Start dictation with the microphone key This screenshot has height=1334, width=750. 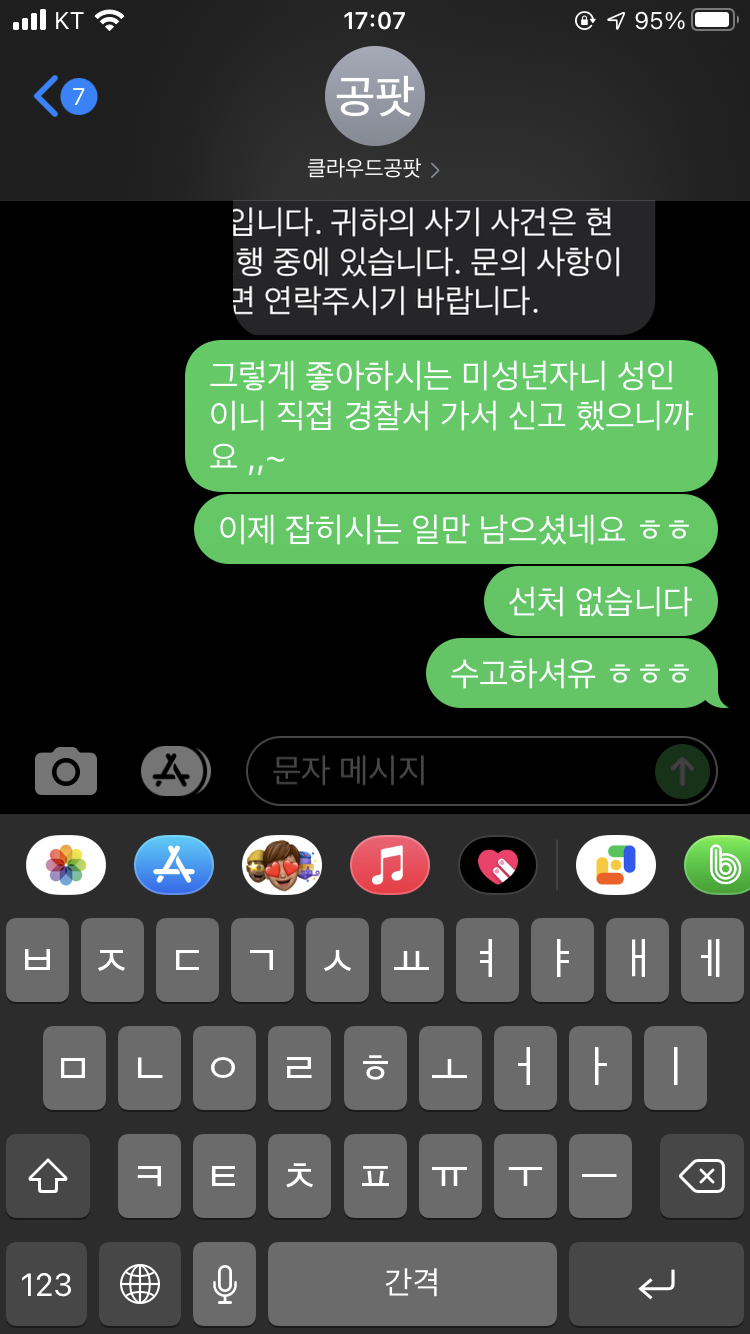point(225,1284)
